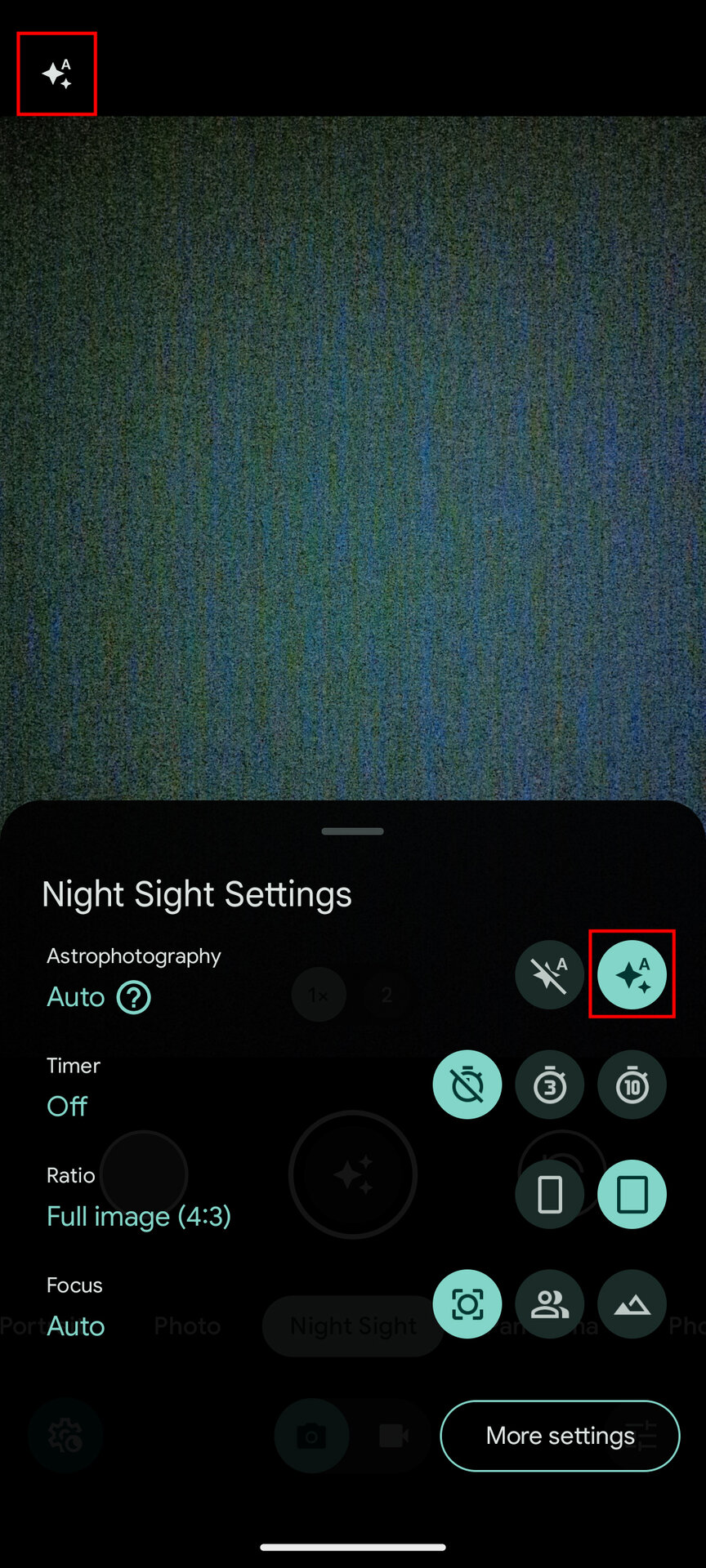
Task: Tap the Astrophotography auto indicator at top
Action: pos(57,74)
